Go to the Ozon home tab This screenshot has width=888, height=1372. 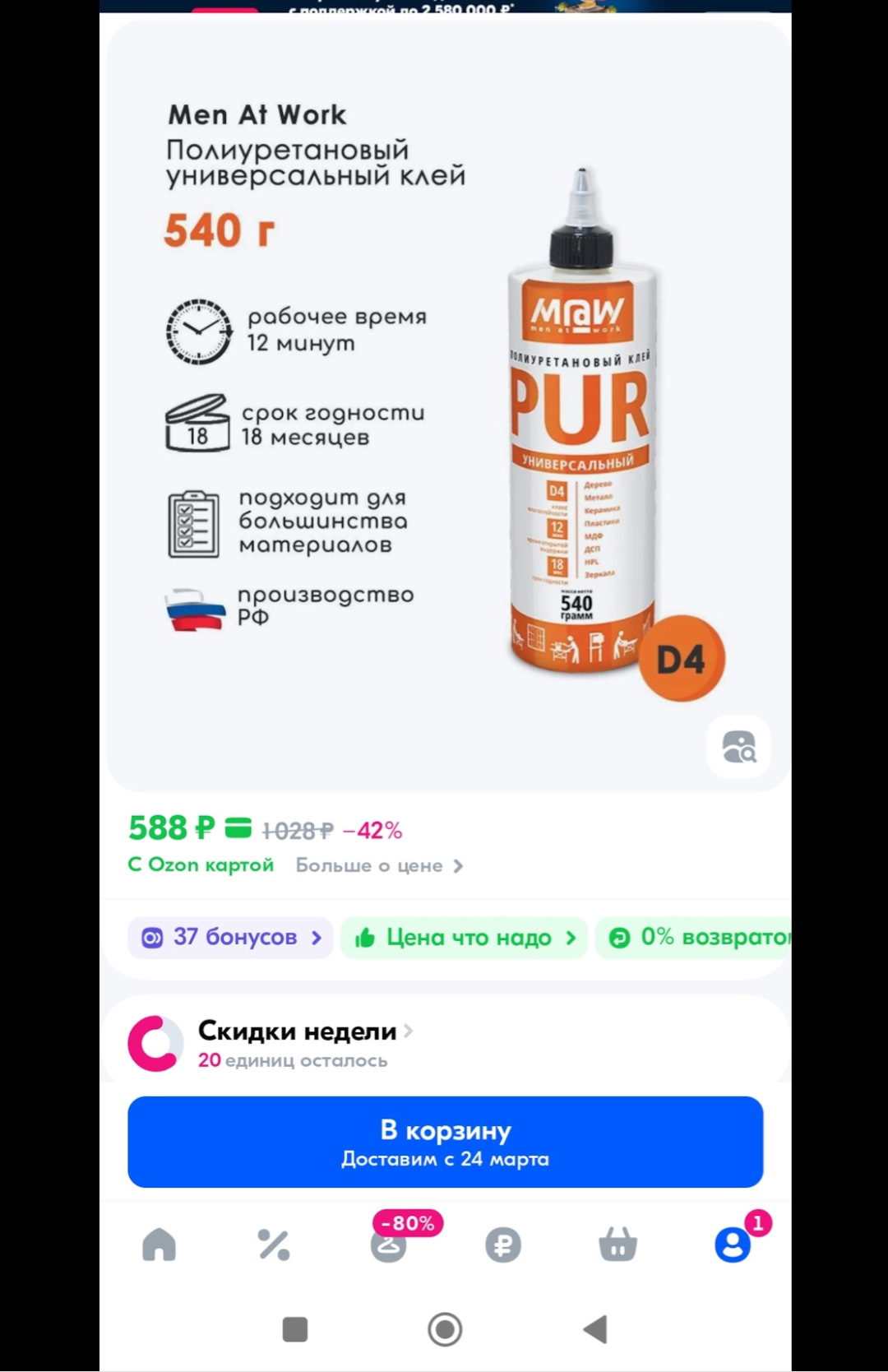pyautogui.click(x=160, y=1245)
